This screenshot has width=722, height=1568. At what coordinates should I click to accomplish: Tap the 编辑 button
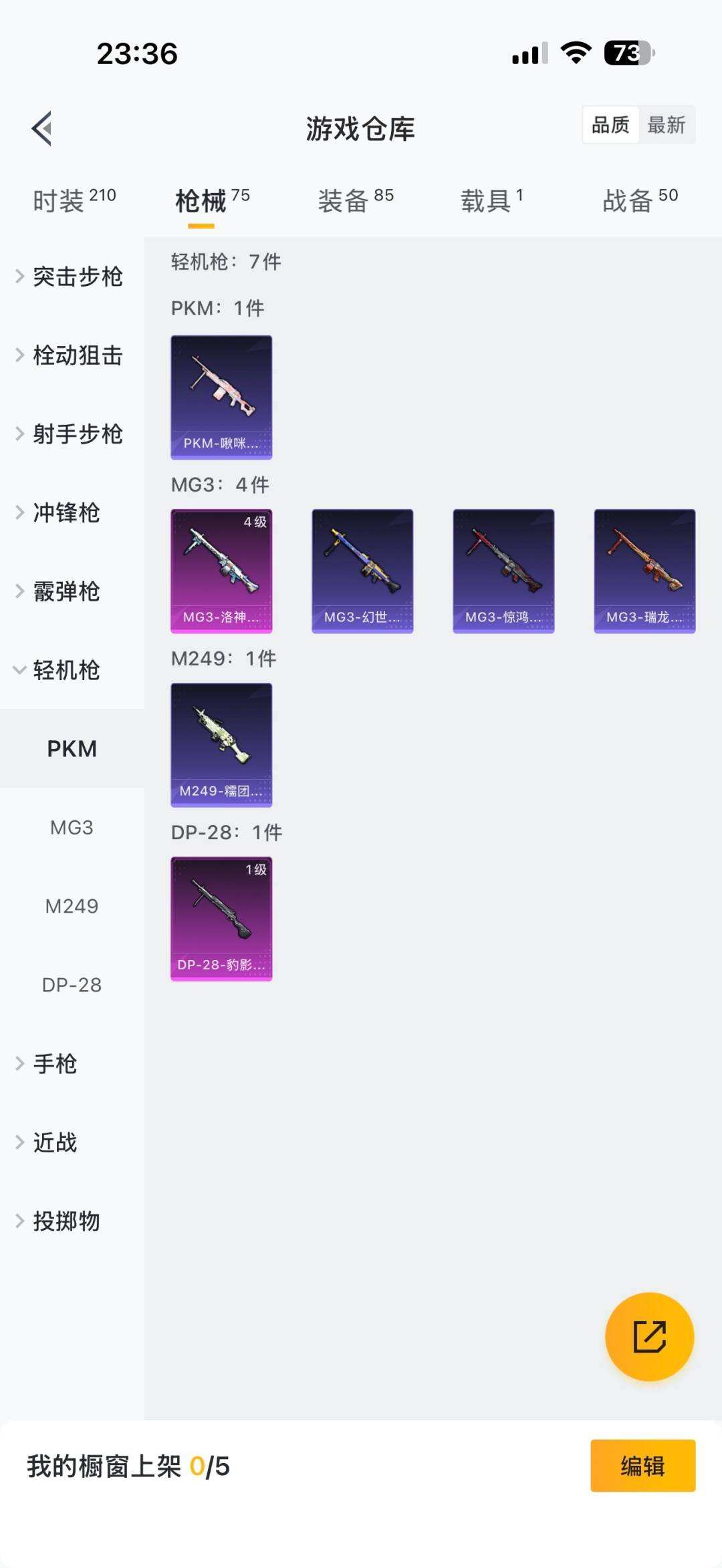coord(642,1466)
